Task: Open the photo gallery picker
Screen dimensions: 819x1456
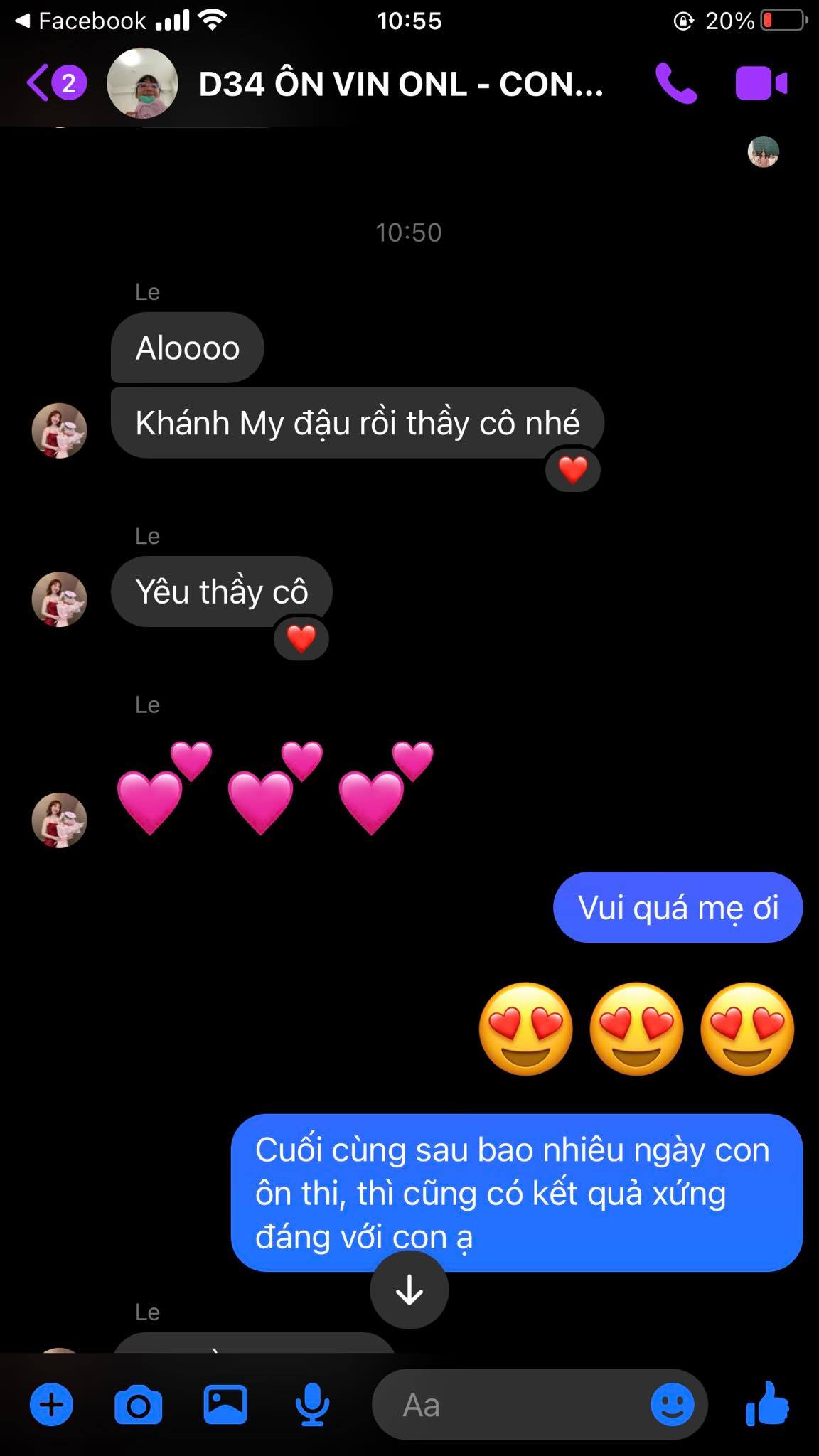Action: 225,1405
